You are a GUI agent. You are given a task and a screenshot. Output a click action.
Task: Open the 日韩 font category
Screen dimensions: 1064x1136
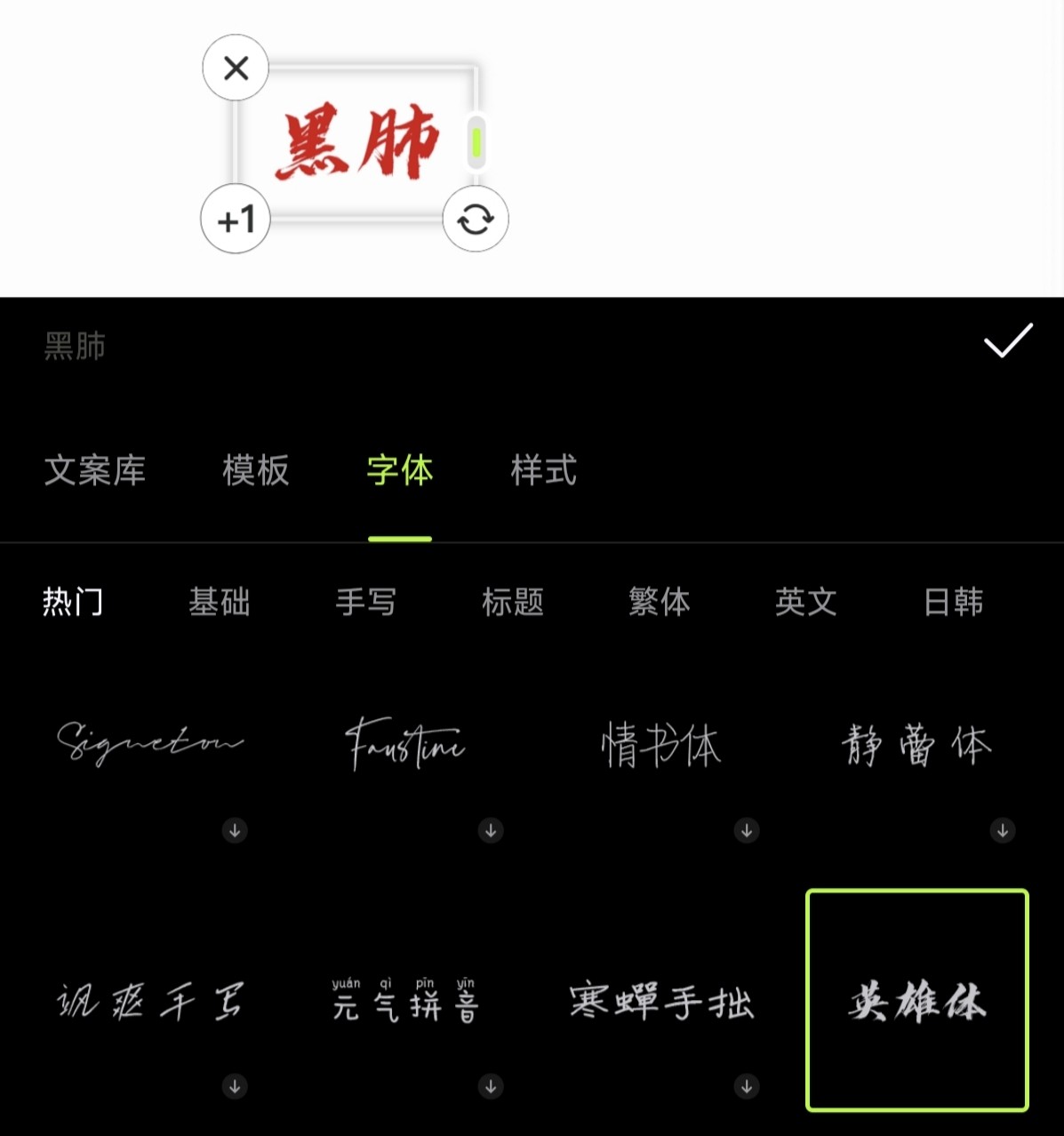point(954,603)
